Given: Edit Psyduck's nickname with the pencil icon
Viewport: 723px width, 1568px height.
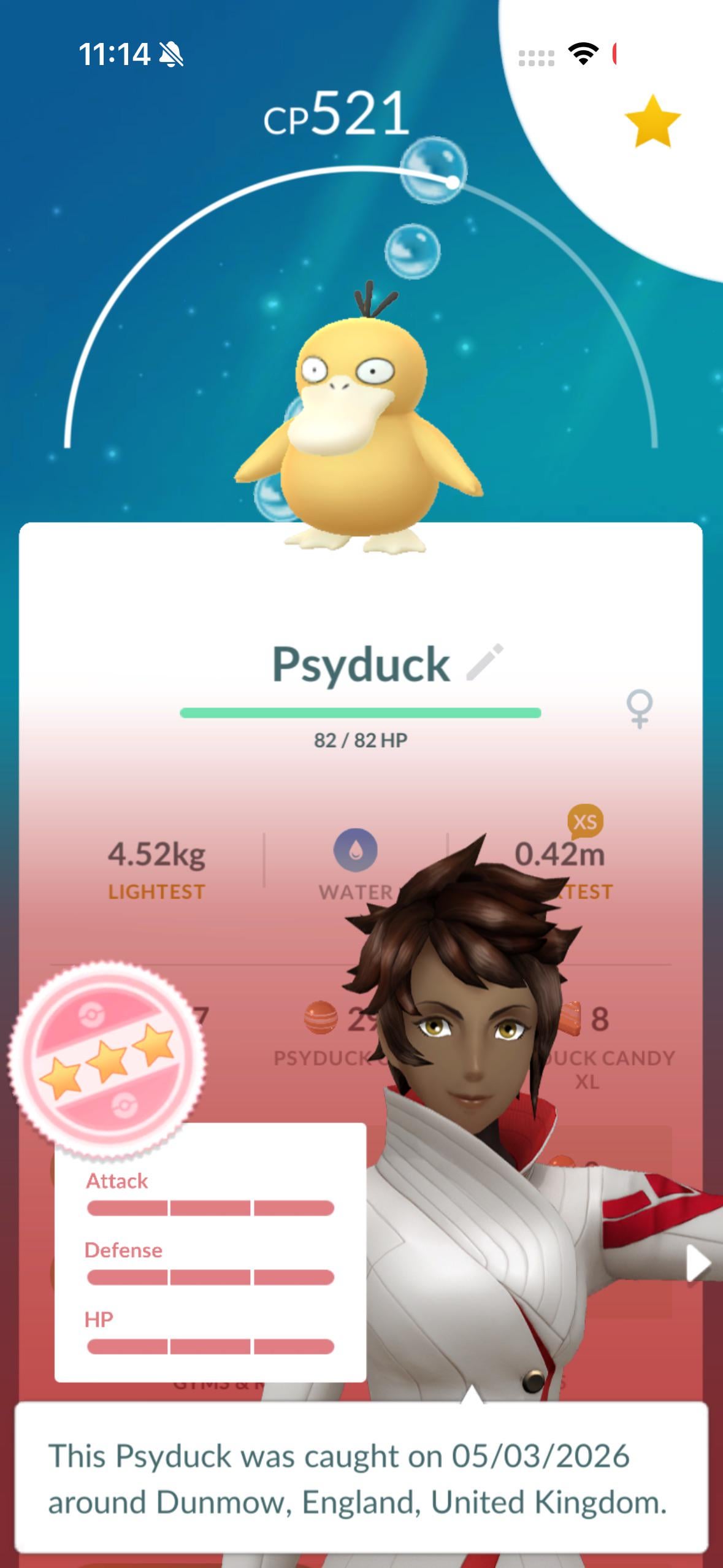Looking at the screenshot, I should pos(484,662).
